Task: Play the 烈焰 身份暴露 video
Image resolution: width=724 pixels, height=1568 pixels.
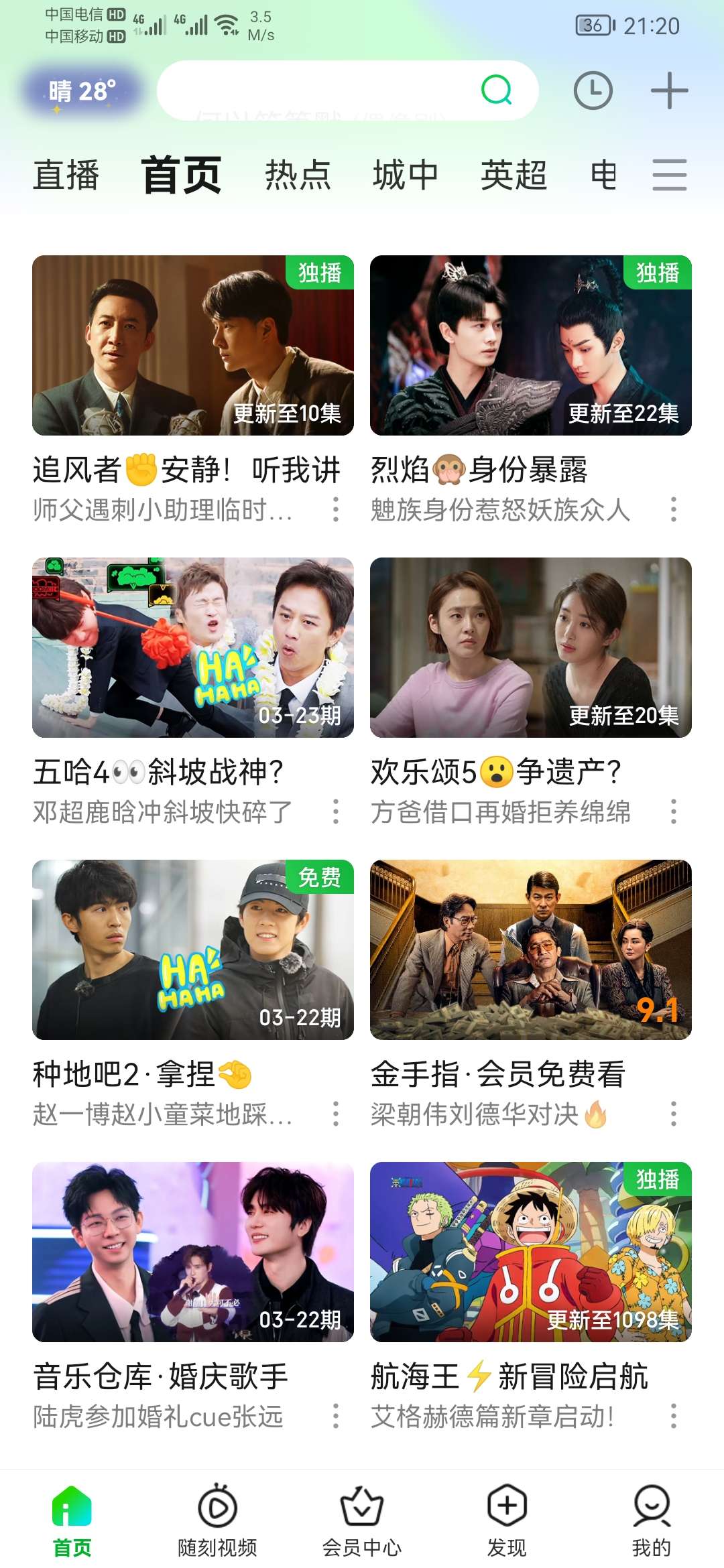Action: [x=530, y=346]
